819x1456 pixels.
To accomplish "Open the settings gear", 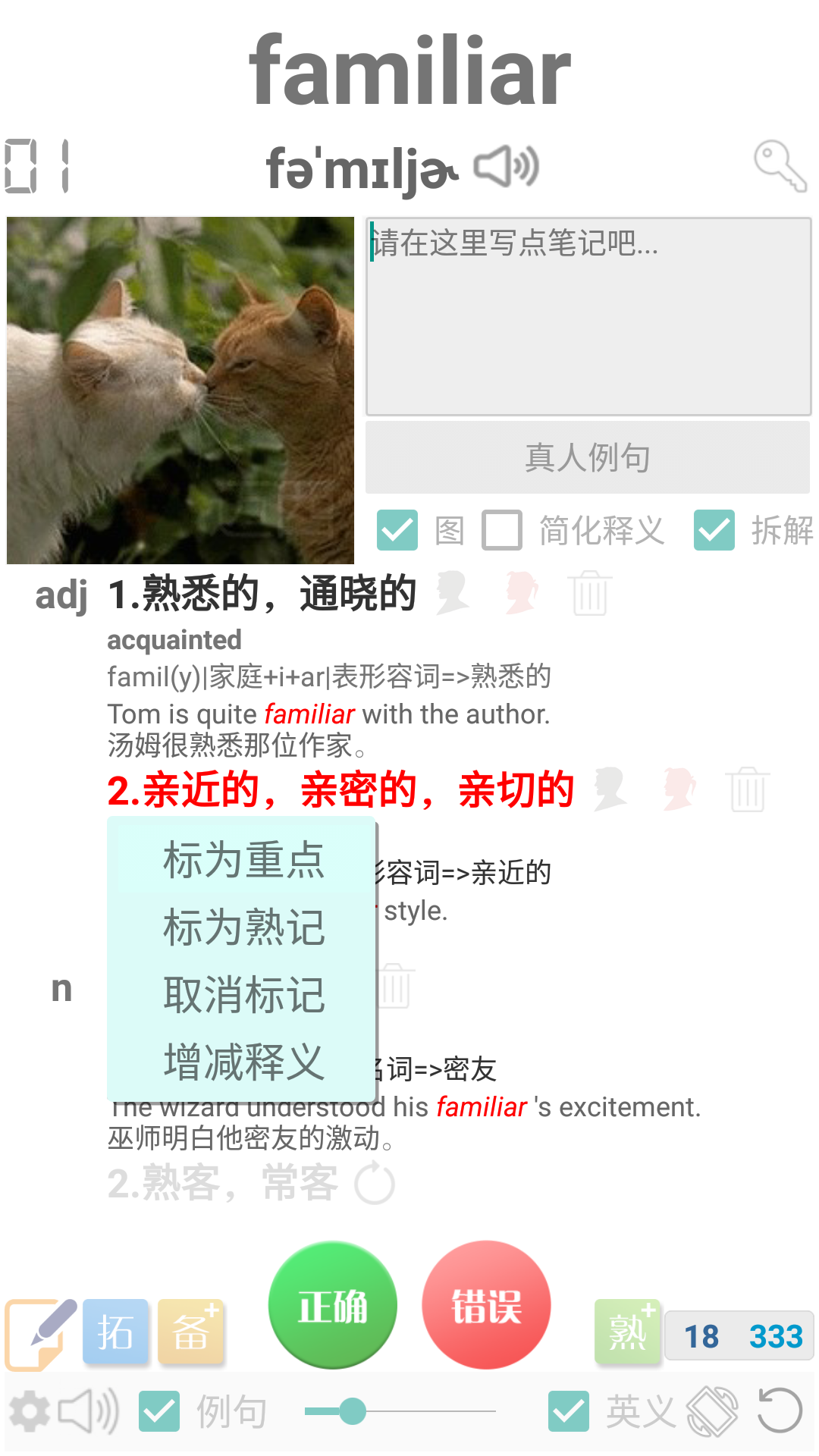I will pos(29,1411).
